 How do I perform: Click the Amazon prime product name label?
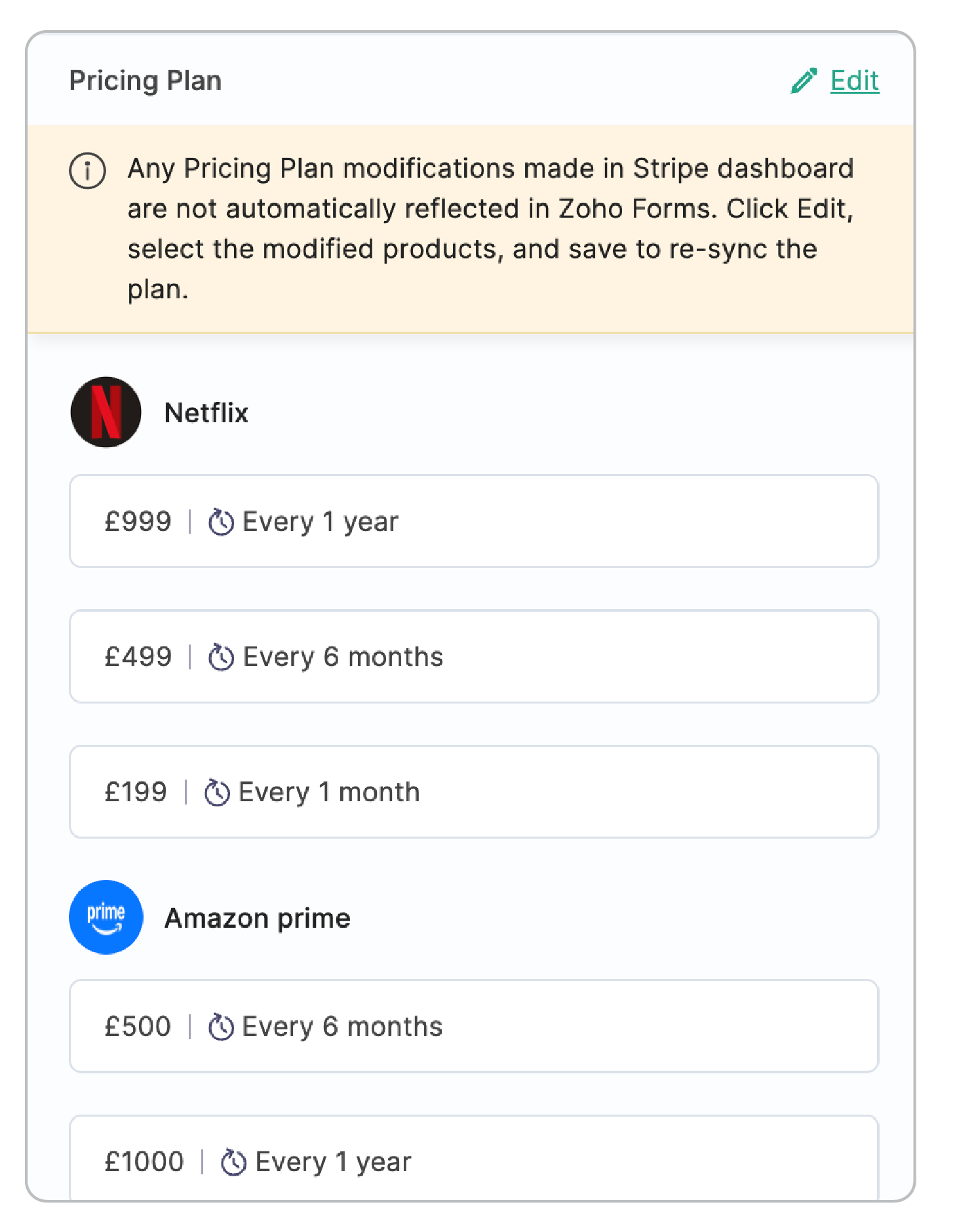[x=258, y=917]
